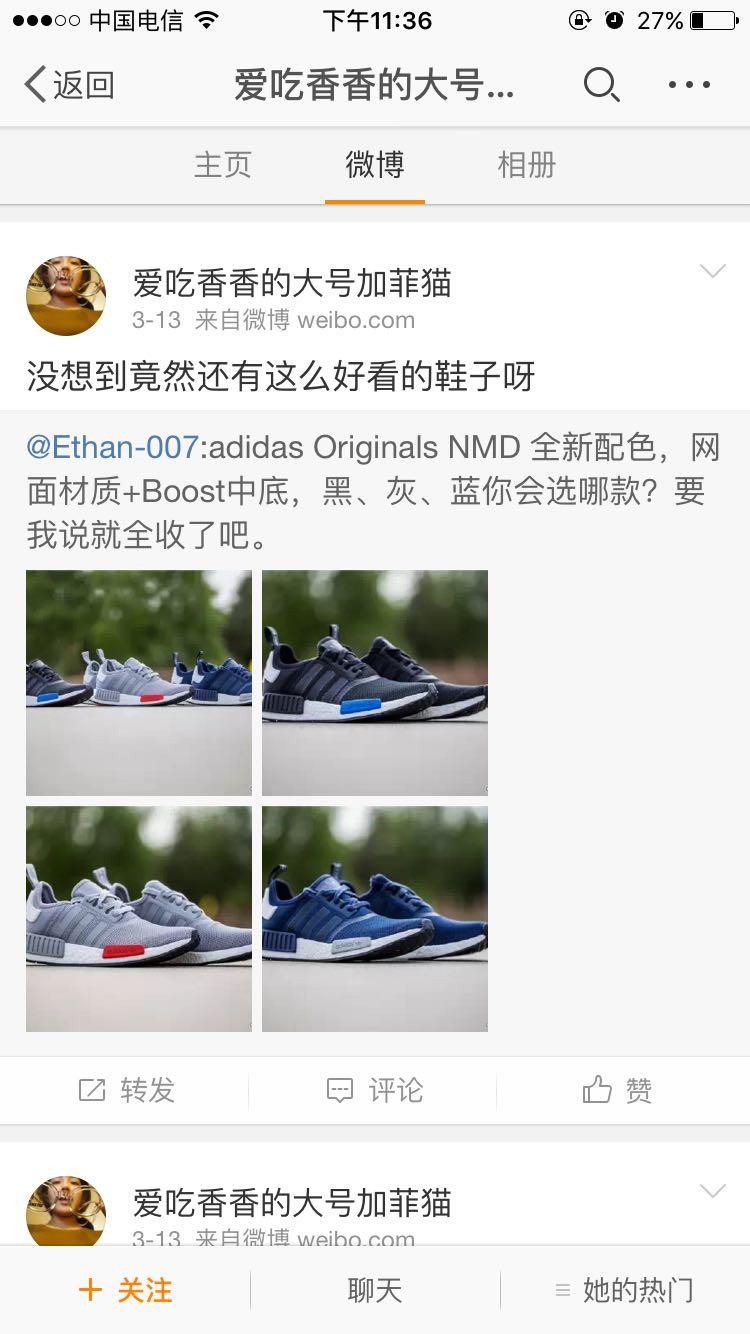Image resolution: width=750 pixels, height=1334 pixels.
Task: Open the blue NMD shoe photo
Action: [375, 919]
